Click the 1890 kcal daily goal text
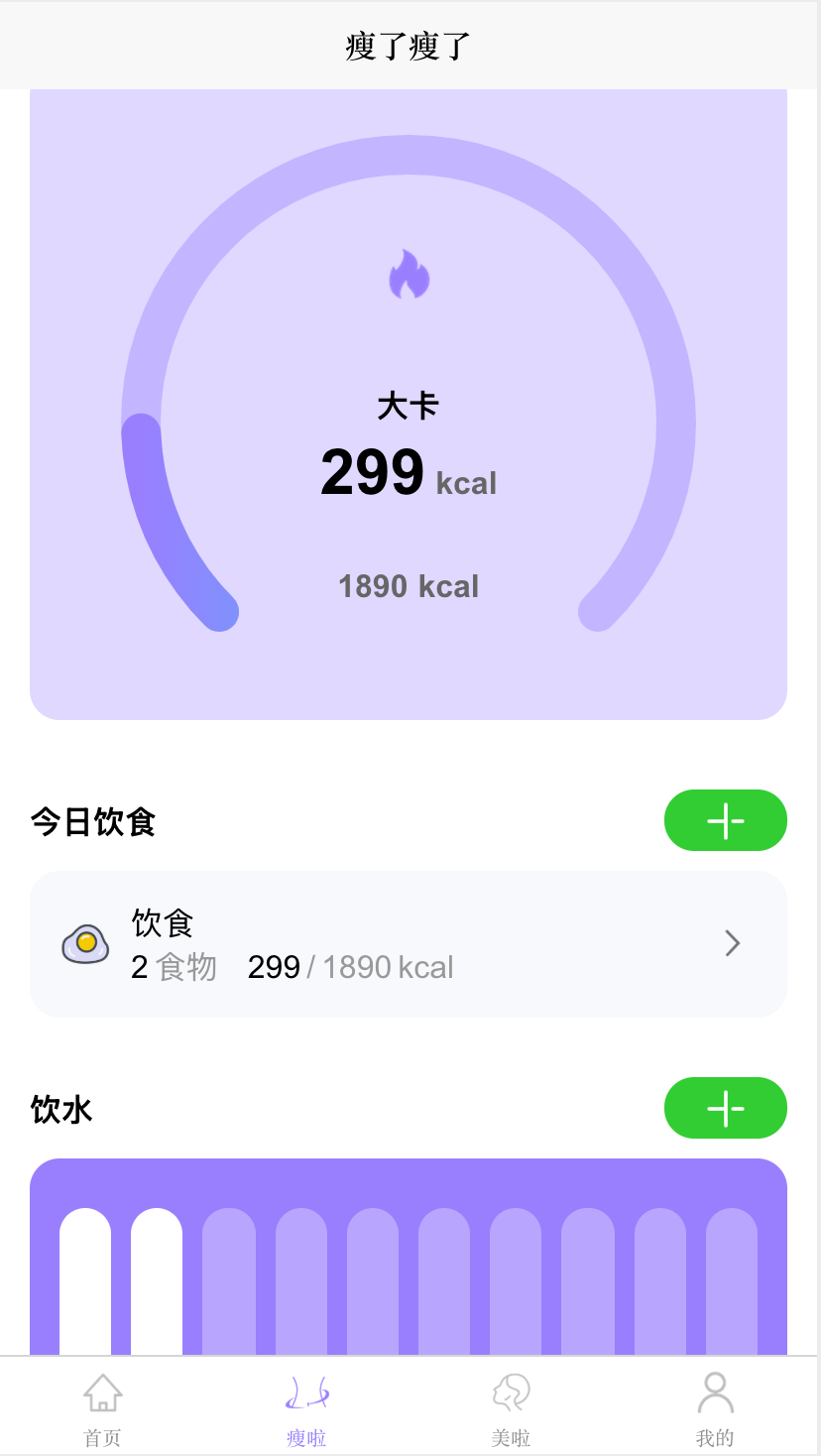Viewport: 821px width, 1456px height. pyautogui.click(x=408, y=586)
